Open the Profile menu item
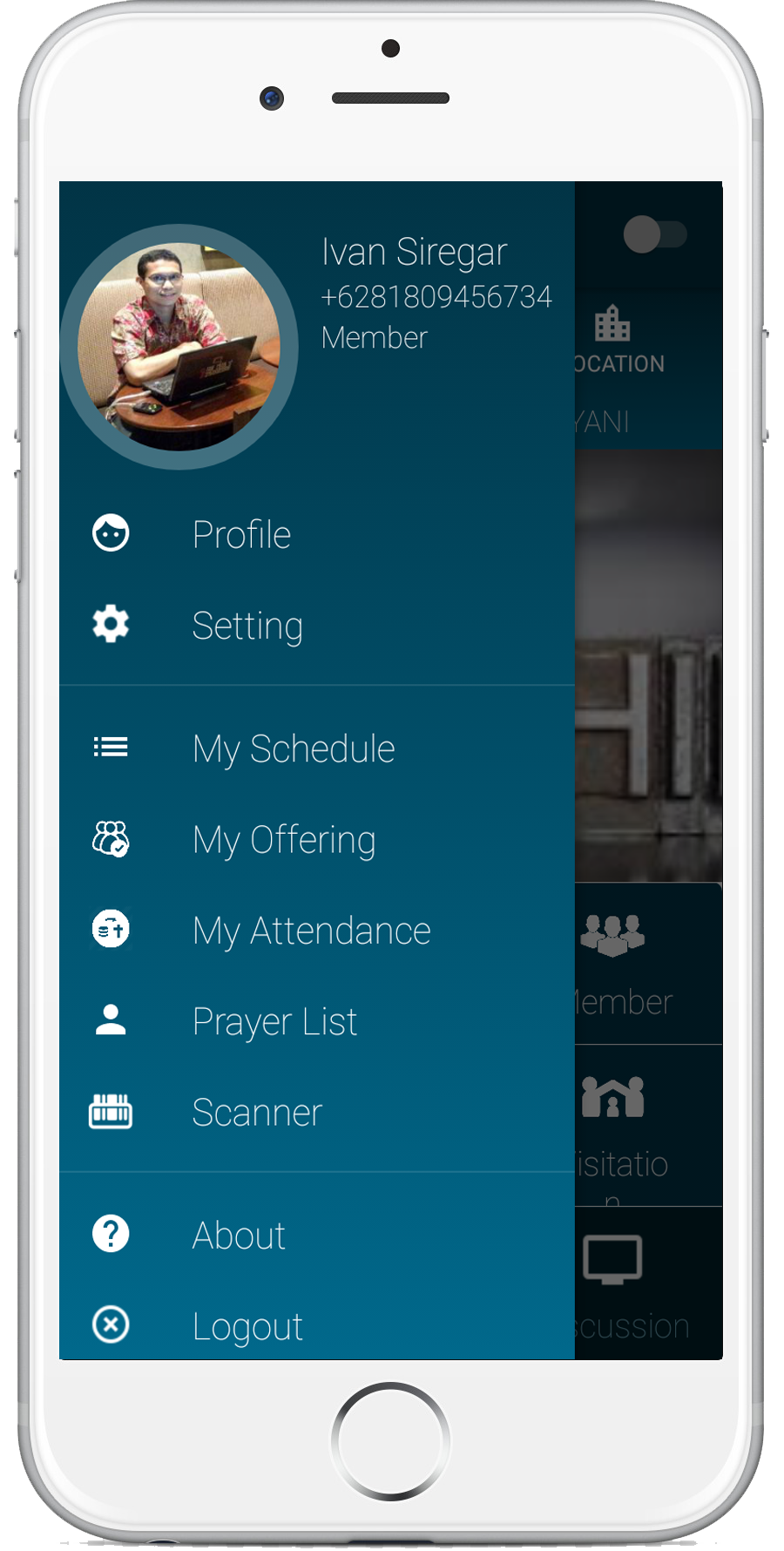 [241, 534]
